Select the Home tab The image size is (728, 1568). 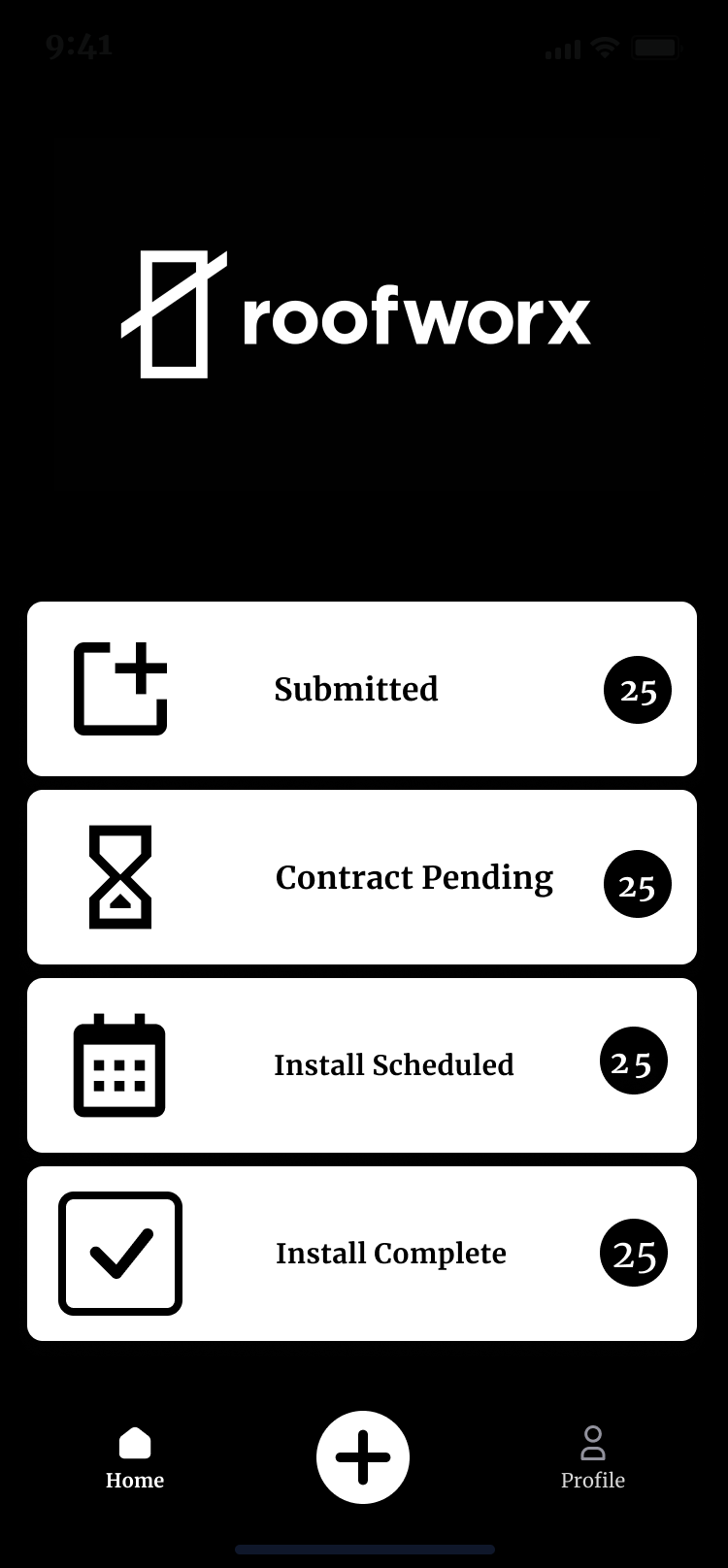[135, 1457]
